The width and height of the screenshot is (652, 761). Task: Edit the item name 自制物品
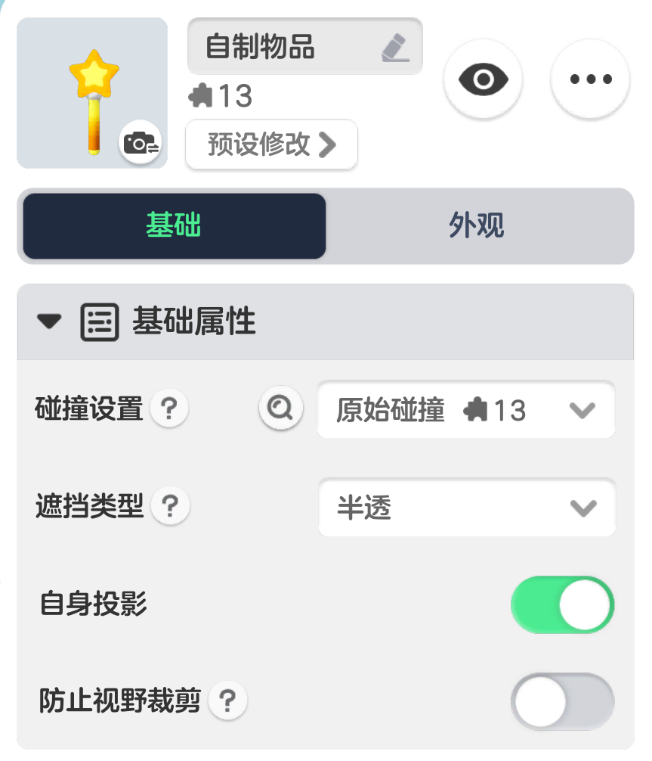coord(394,47)
